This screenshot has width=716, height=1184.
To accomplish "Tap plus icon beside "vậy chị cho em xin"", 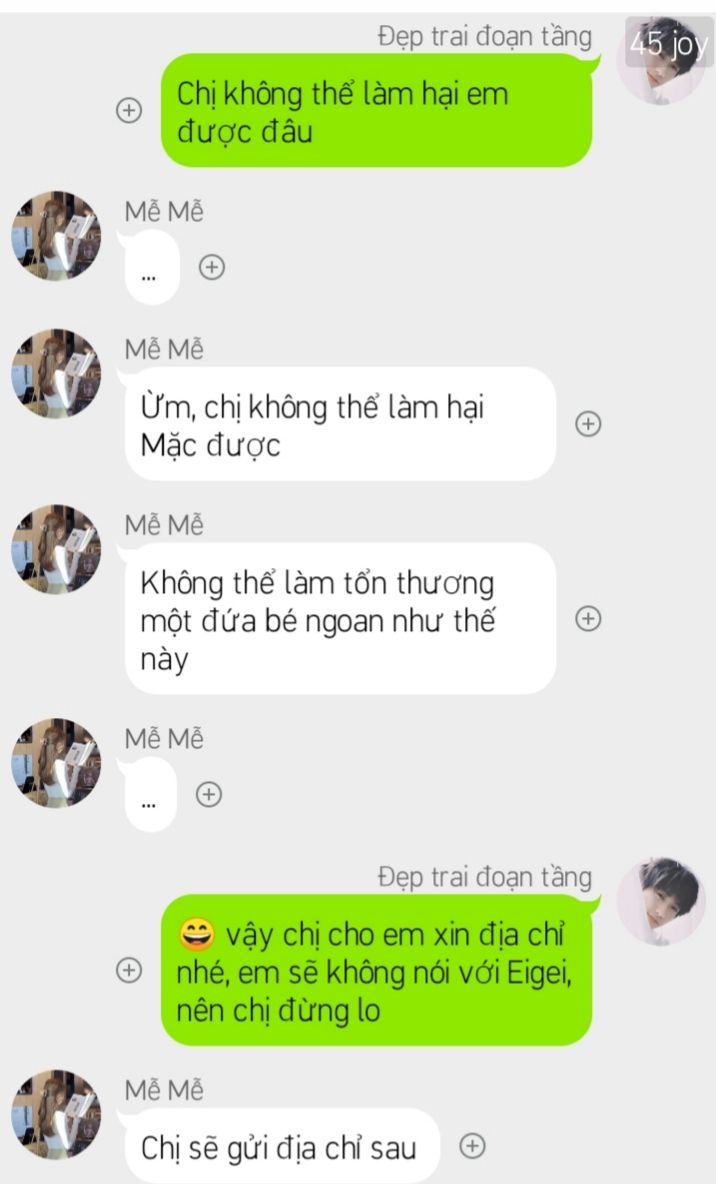I will [x=129, y=970].
